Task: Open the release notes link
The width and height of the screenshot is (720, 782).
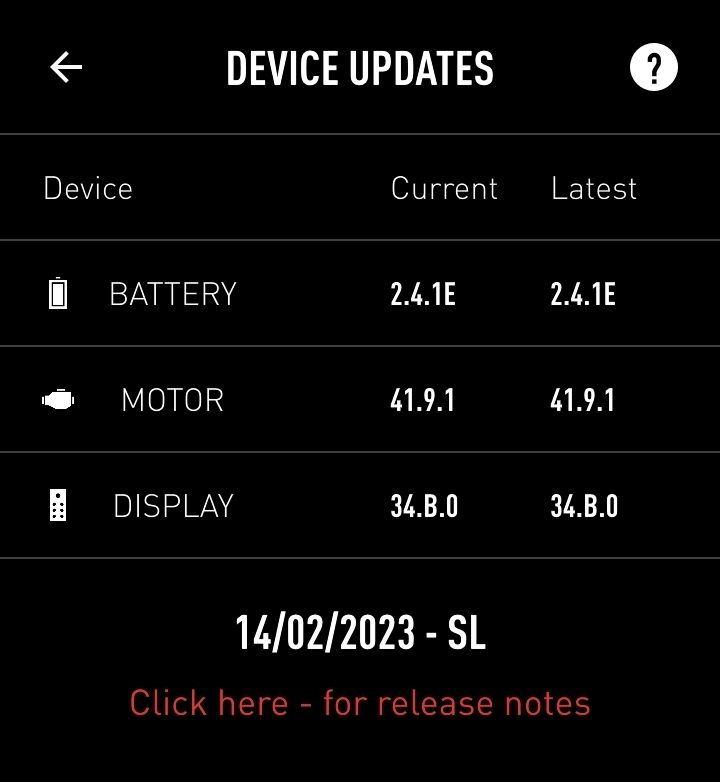Action: [360, 703]
